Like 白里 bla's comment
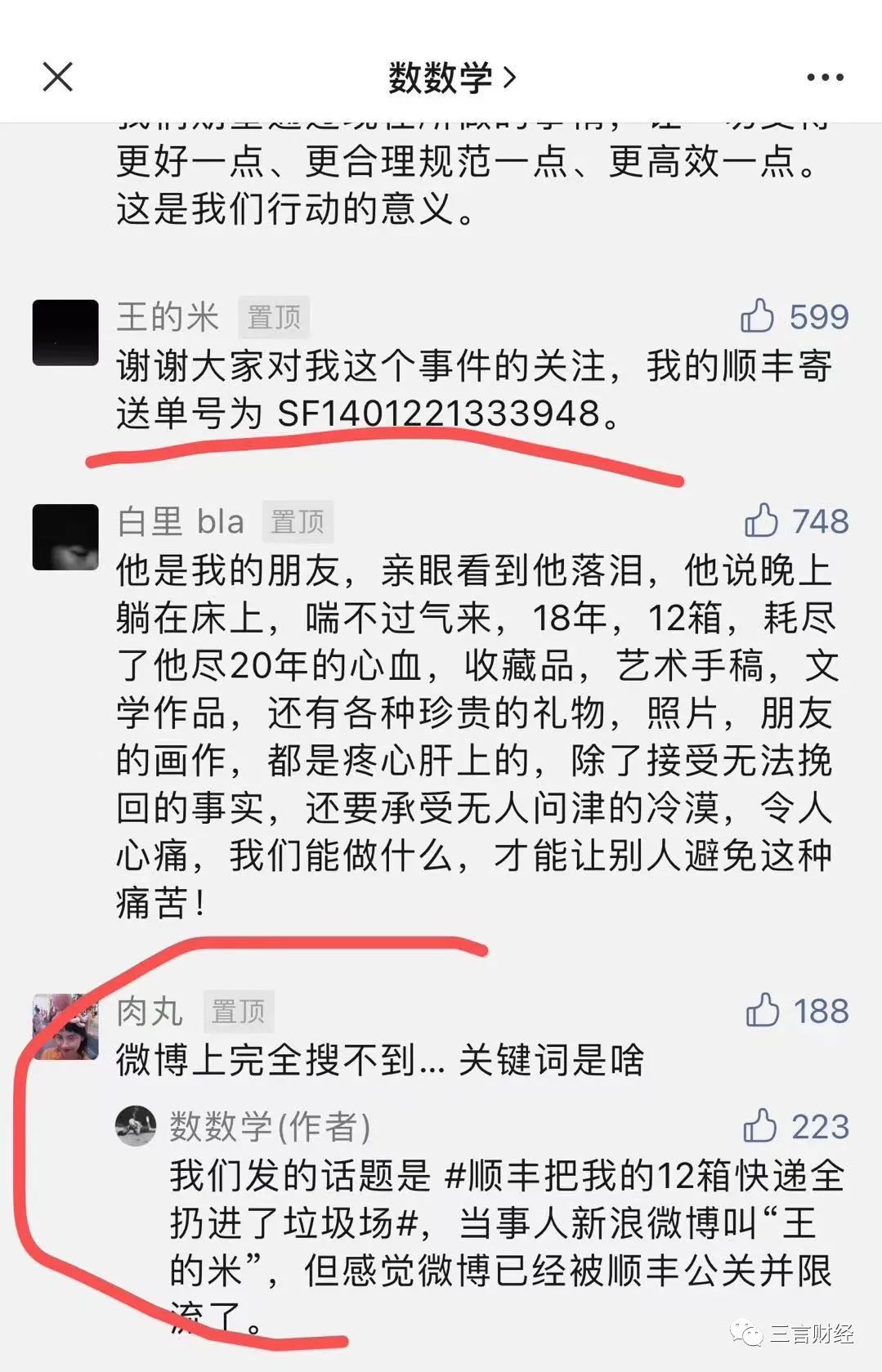The image size is (882, 1372). click(761, 521)
